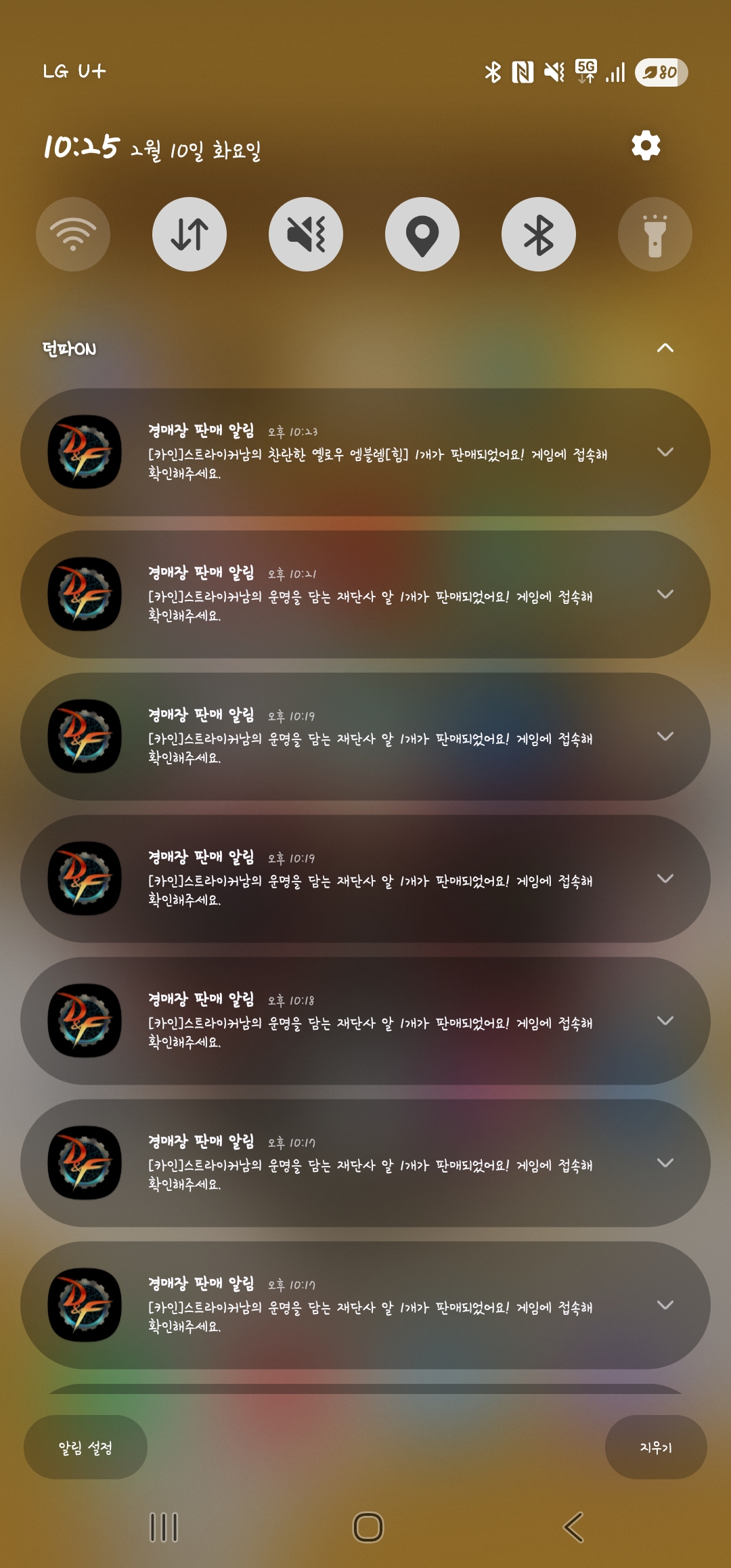
Task: Go to the home screen
Action: [x=368, y=1527]
